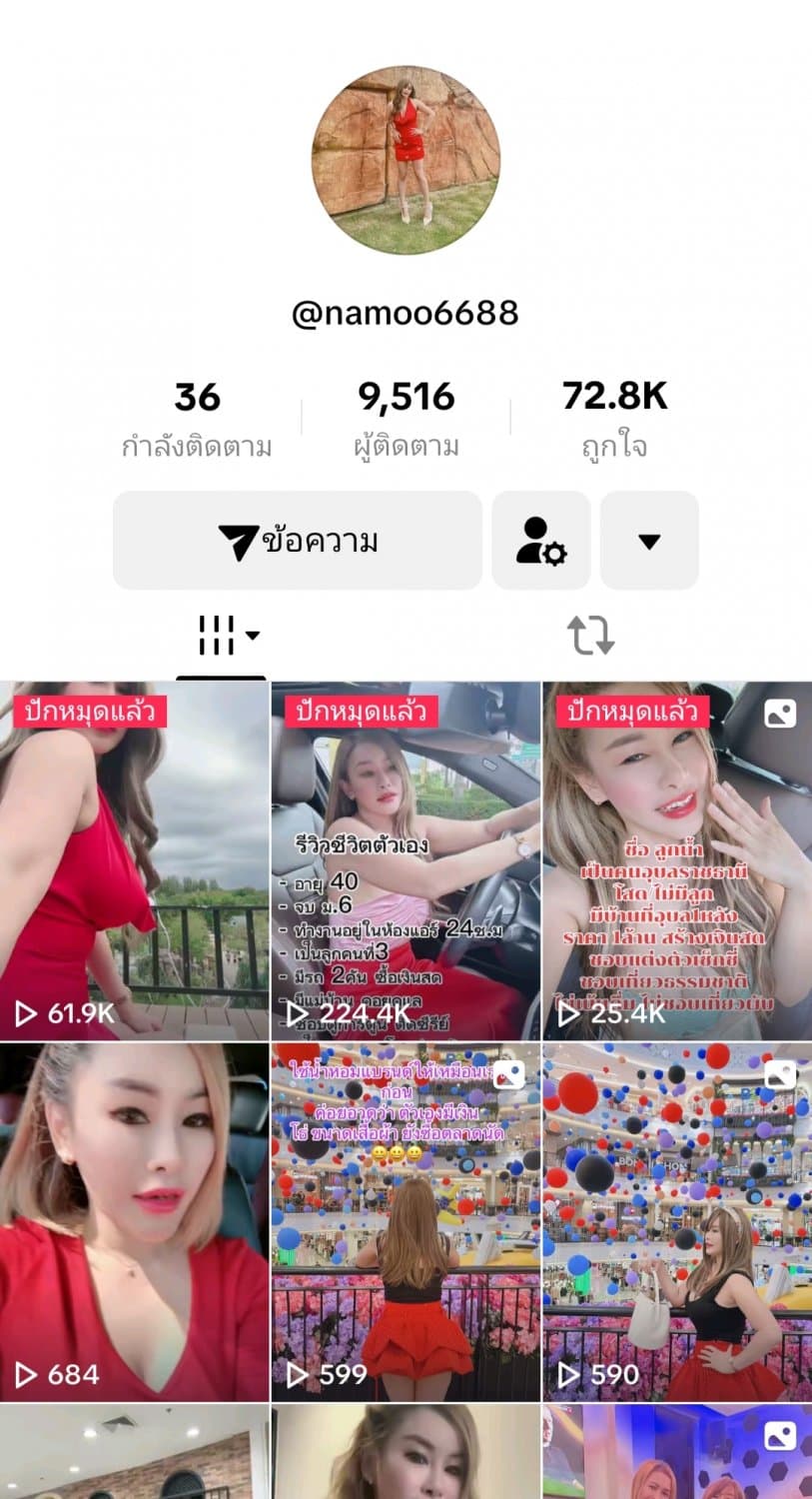
Task: Open the post with 590 views
Action: [x=677, y=1221]
